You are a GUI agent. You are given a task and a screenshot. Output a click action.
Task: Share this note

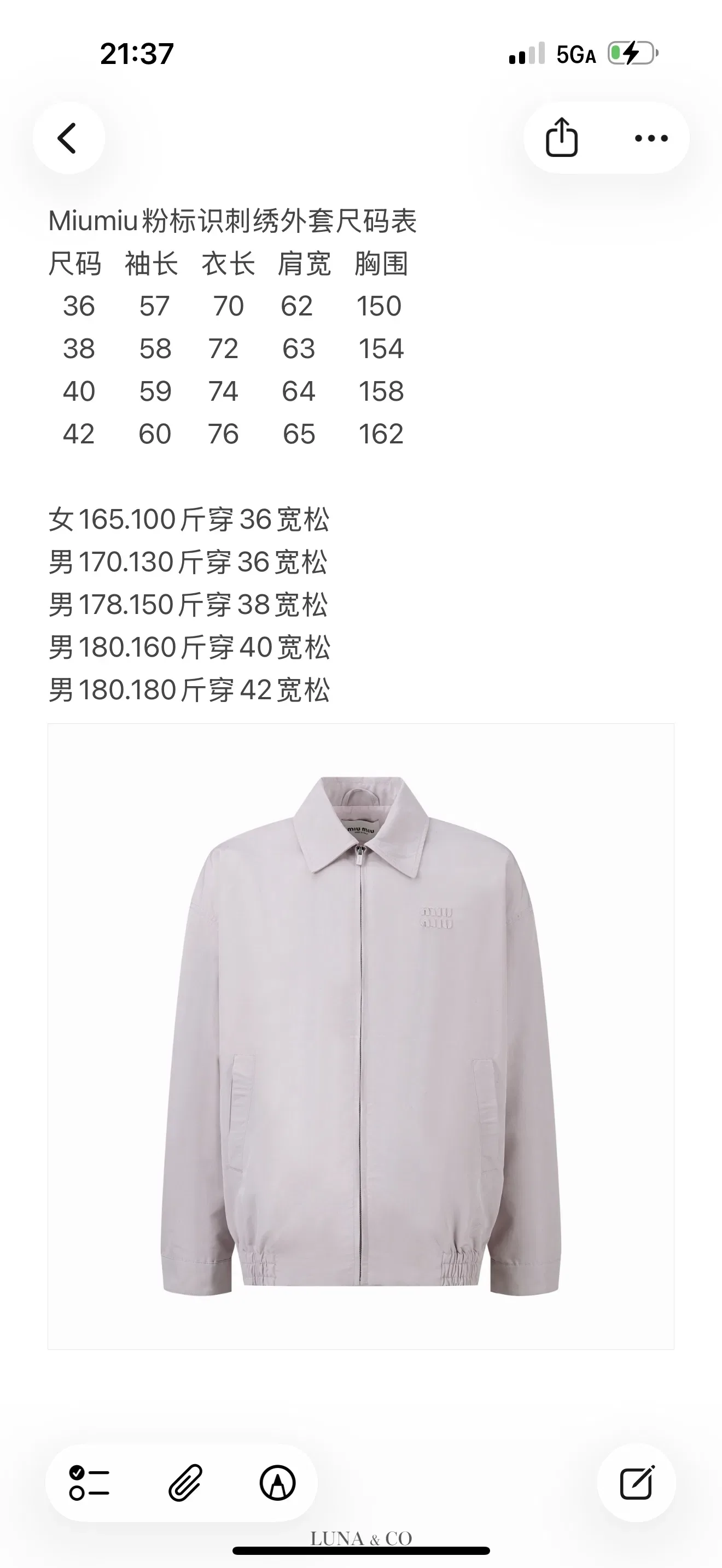point(561,138)
